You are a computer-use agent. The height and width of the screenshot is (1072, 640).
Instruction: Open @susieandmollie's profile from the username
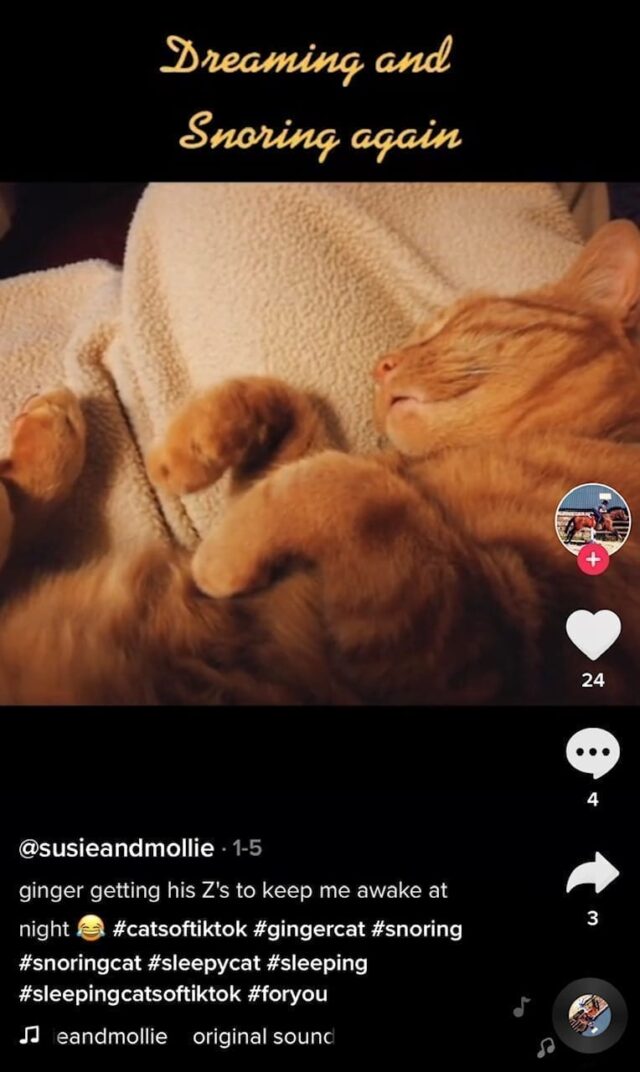116,848
